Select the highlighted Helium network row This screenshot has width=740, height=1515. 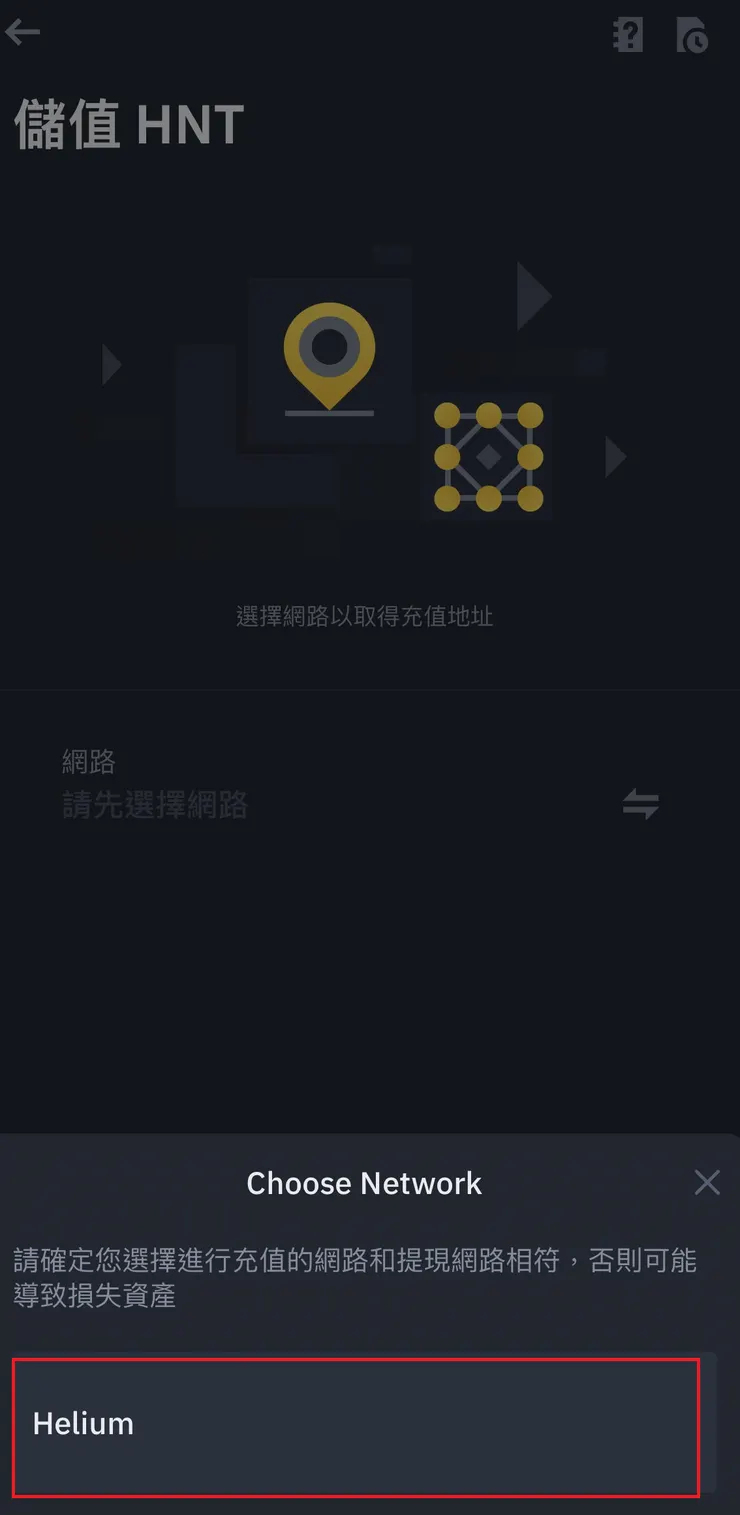[x=365, y=1425]
